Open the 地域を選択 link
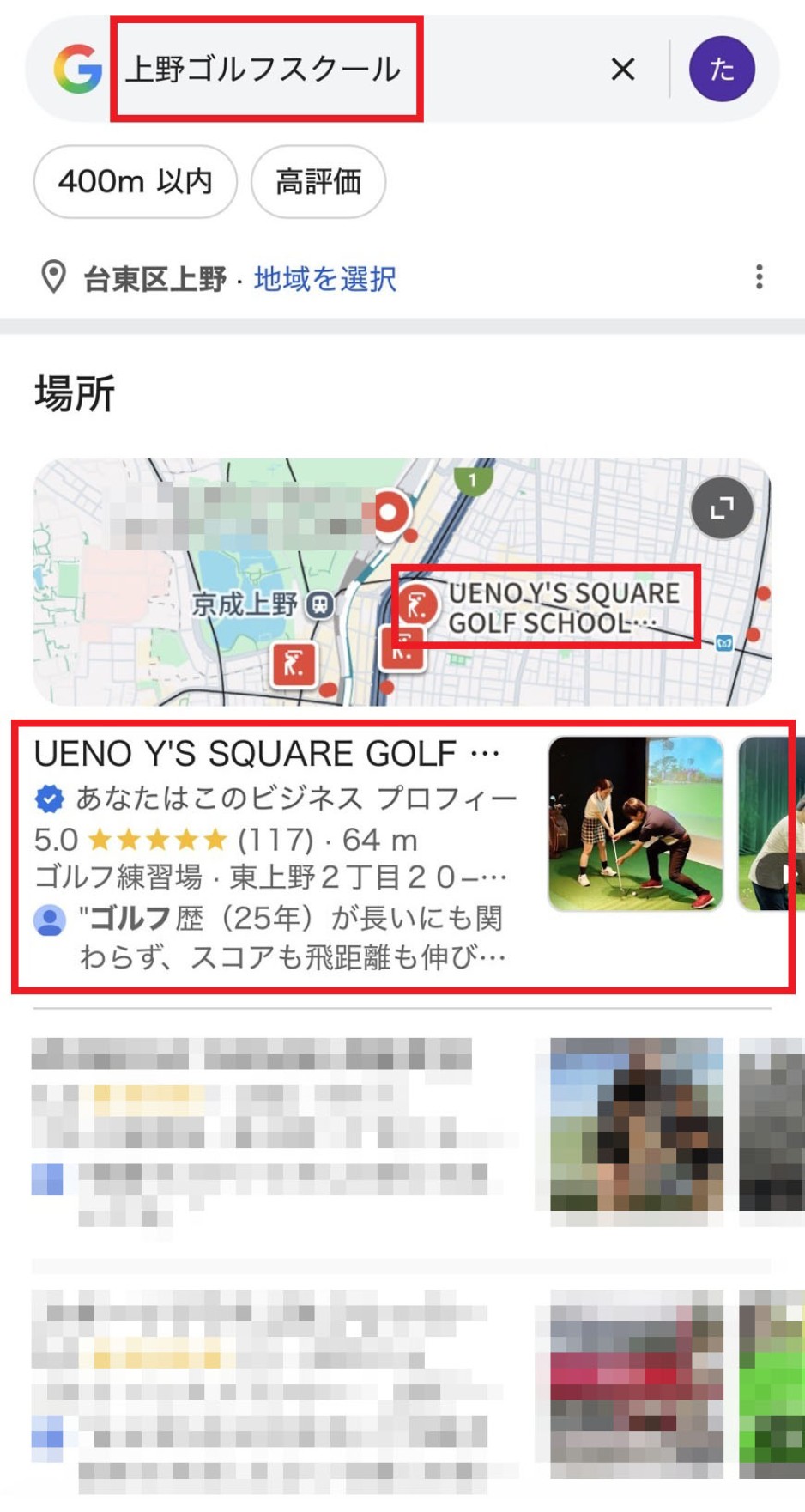This screenshot has width=805, height=1512. click(324, 279)
